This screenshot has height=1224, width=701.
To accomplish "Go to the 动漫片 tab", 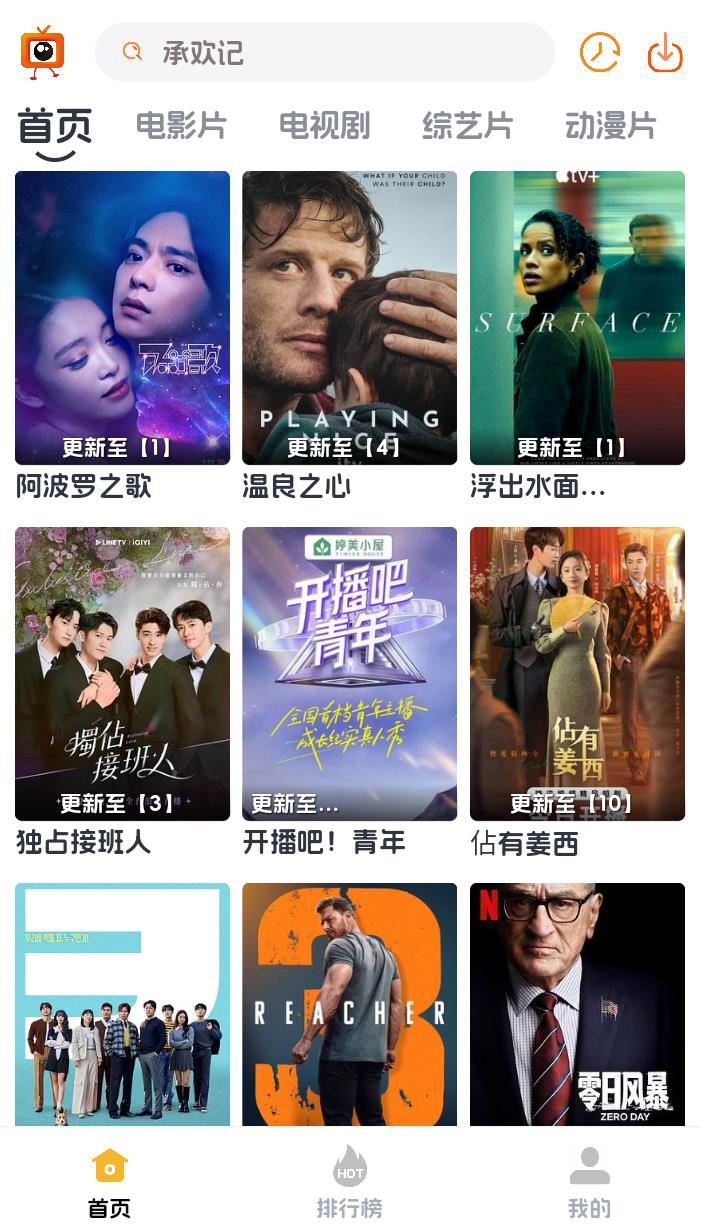I will coord(610,126).
